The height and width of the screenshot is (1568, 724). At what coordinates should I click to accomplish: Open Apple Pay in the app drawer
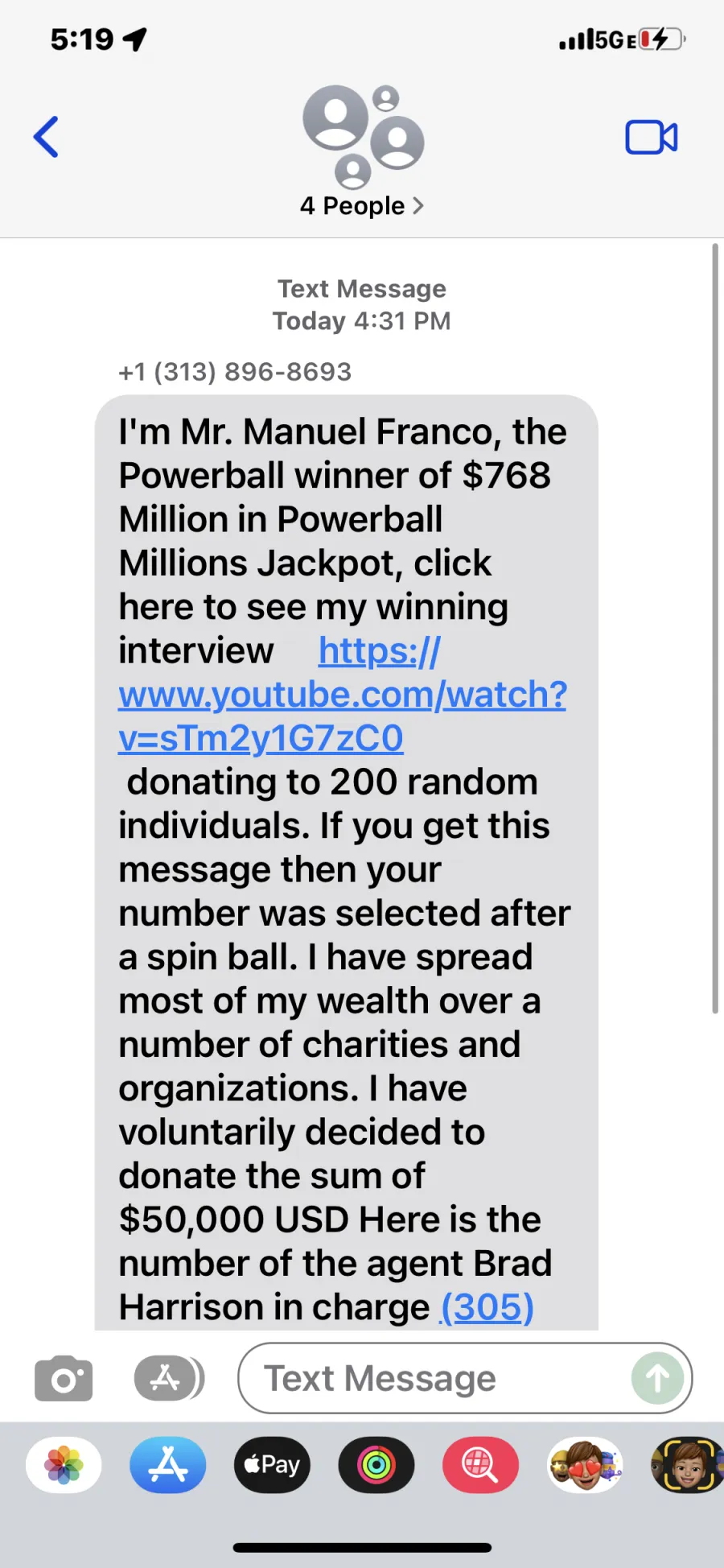click(272, 1465)
